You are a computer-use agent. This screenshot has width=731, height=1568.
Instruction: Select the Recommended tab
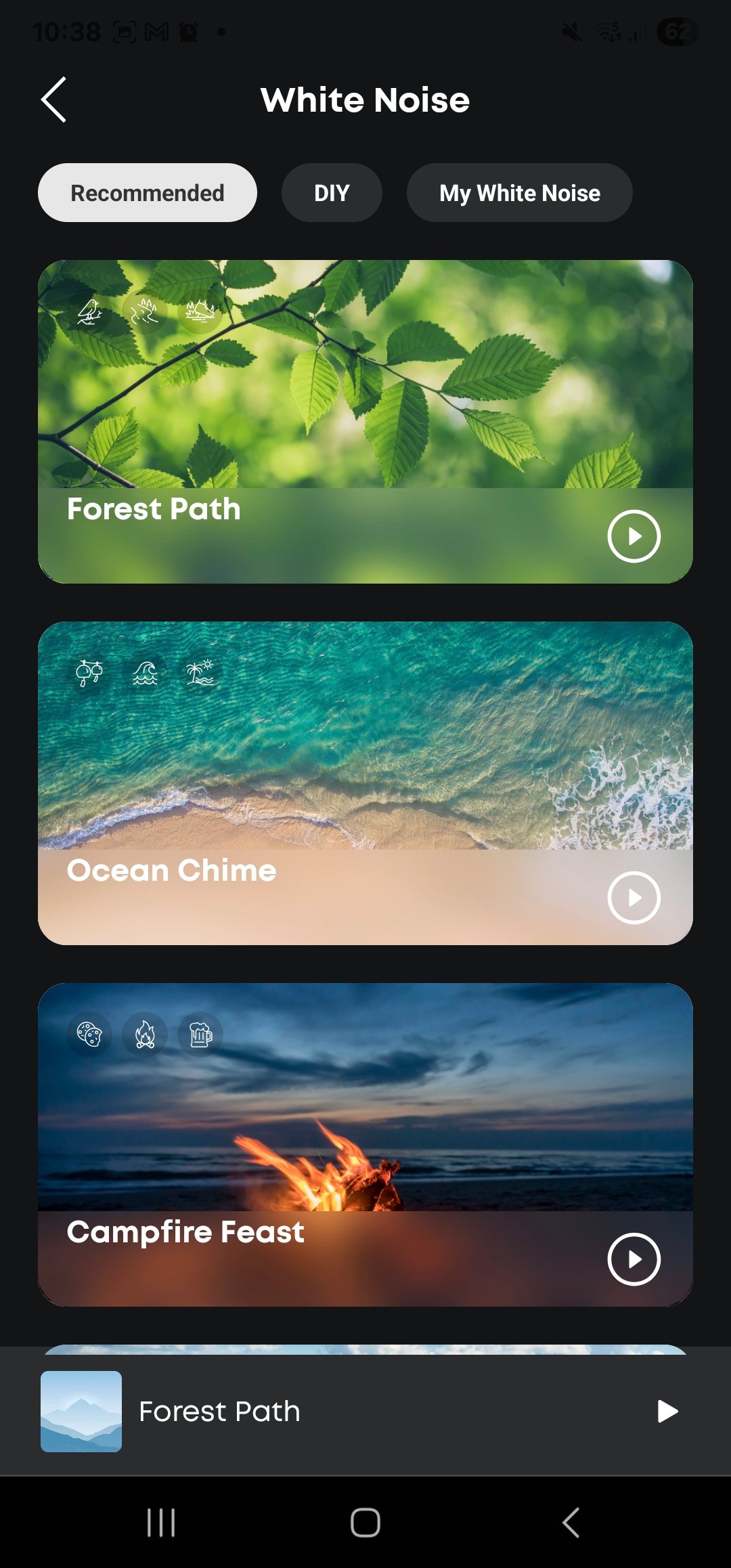(148, 193)
